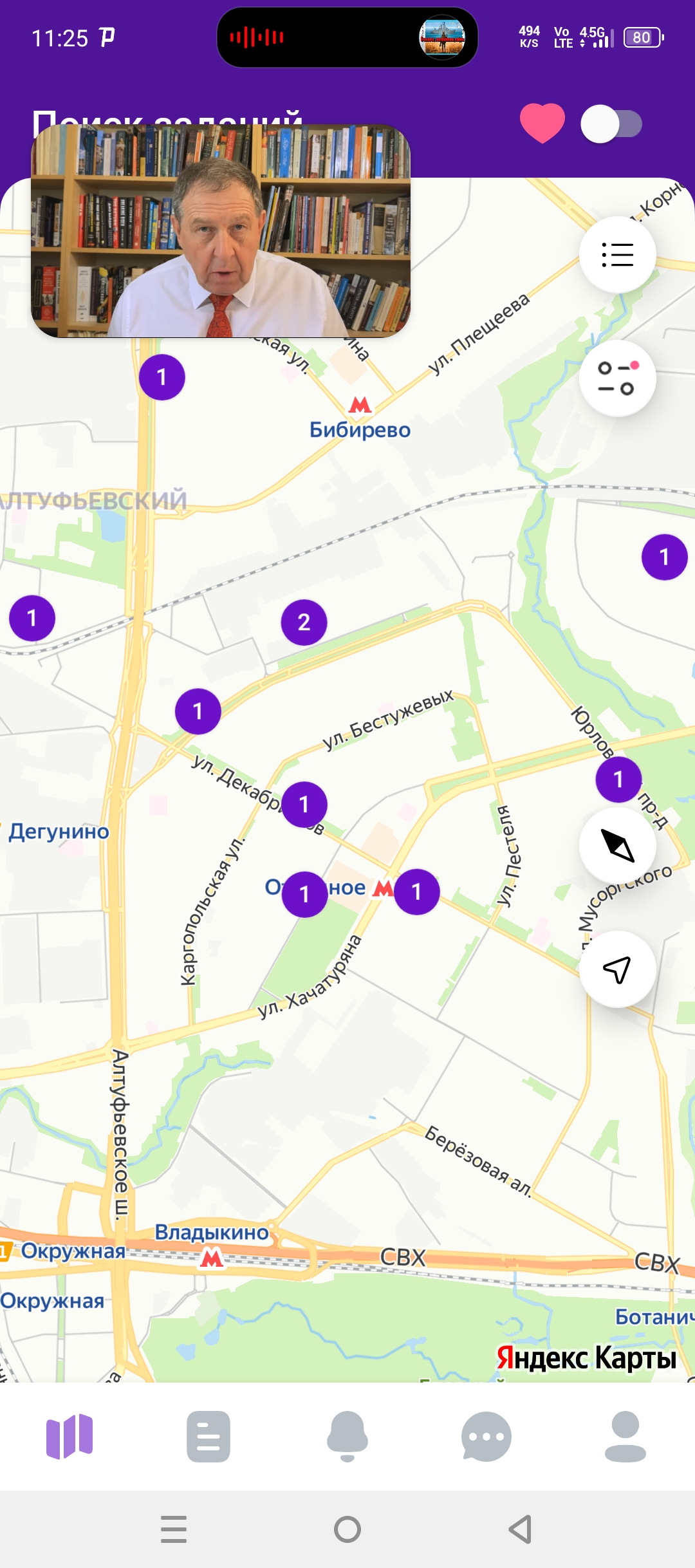
Task: Go to the chat messages tab
Action: pyautogui.click(x=486, y=1437)
